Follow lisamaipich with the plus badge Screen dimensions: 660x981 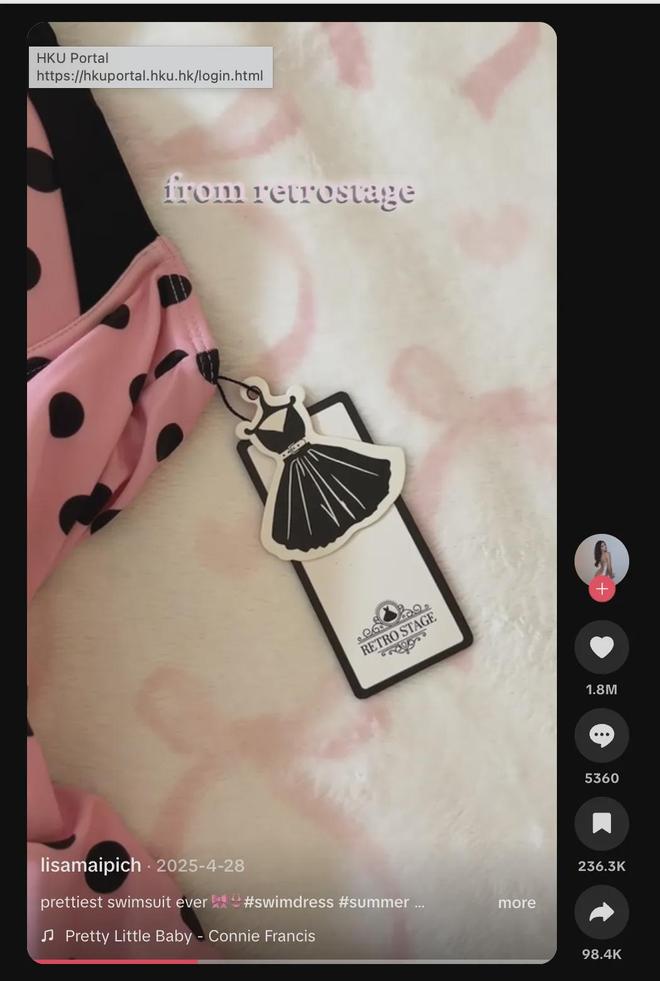point(601,589)
